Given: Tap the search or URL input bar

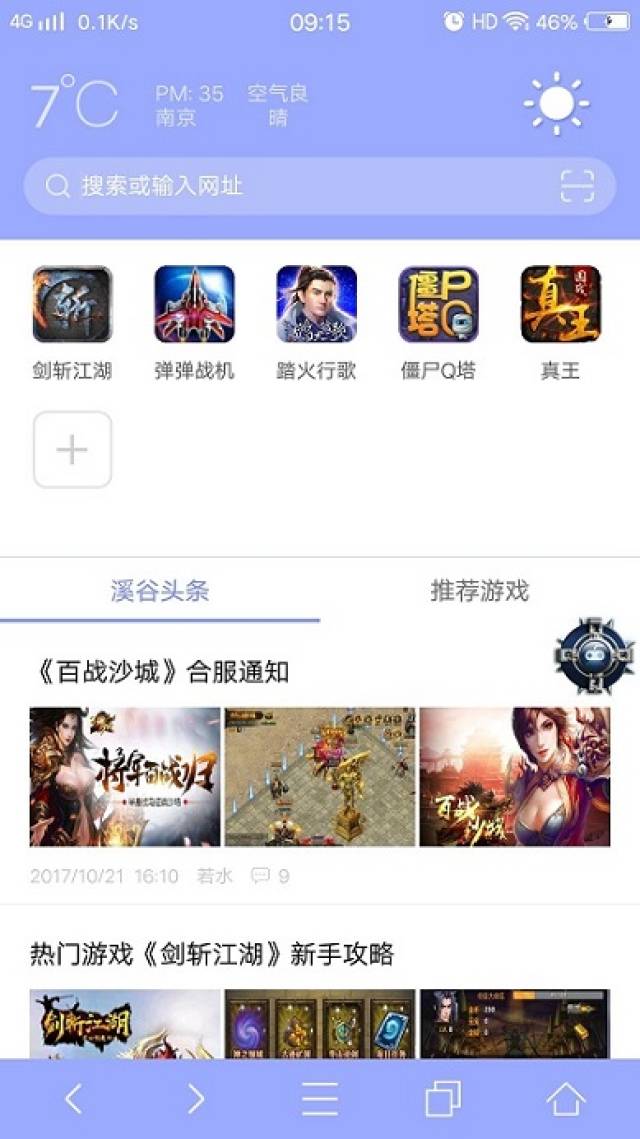Looking at the screenshot, I should click(300, 186).
